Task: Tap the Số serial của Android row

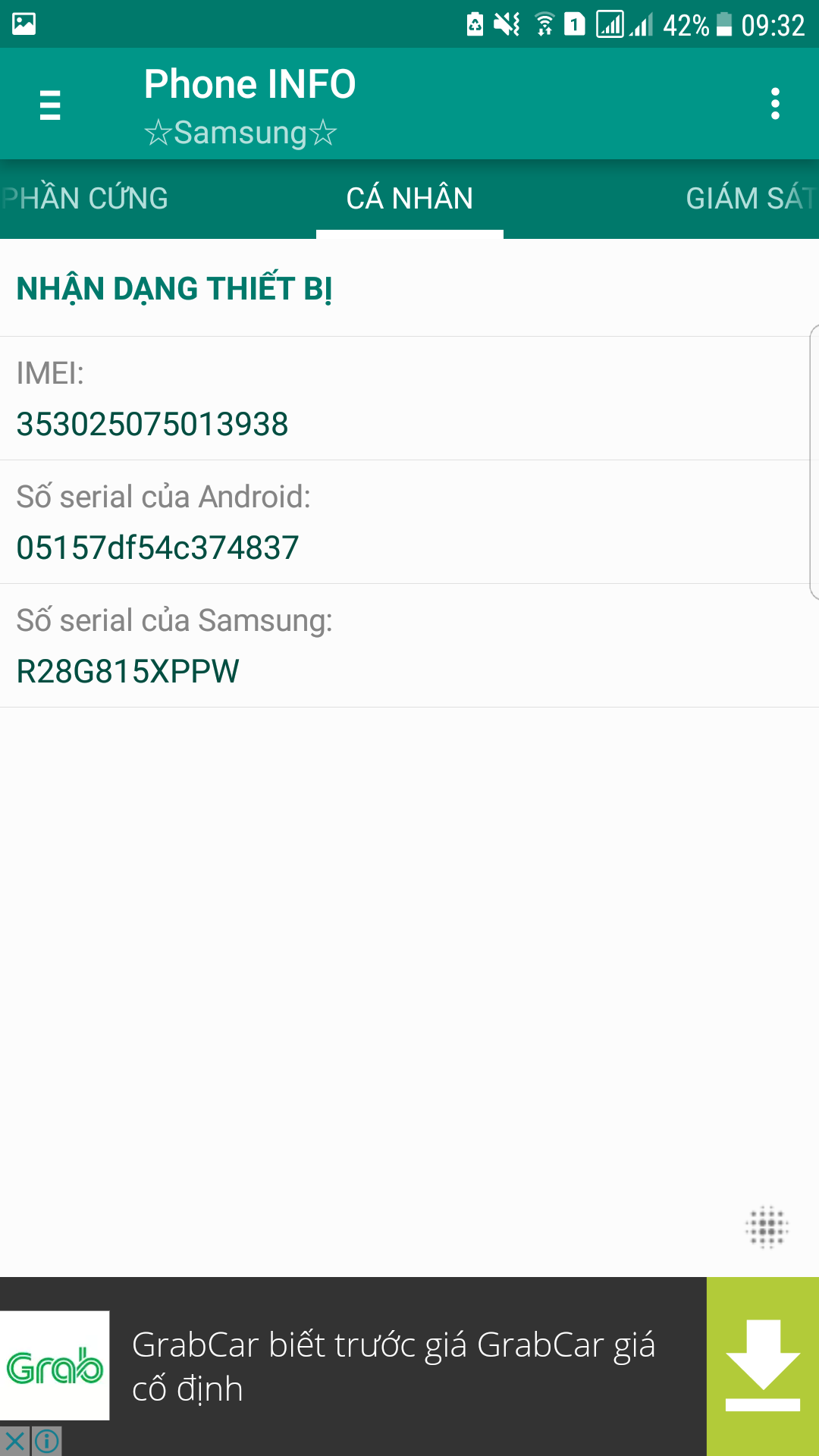Action: 409,522
